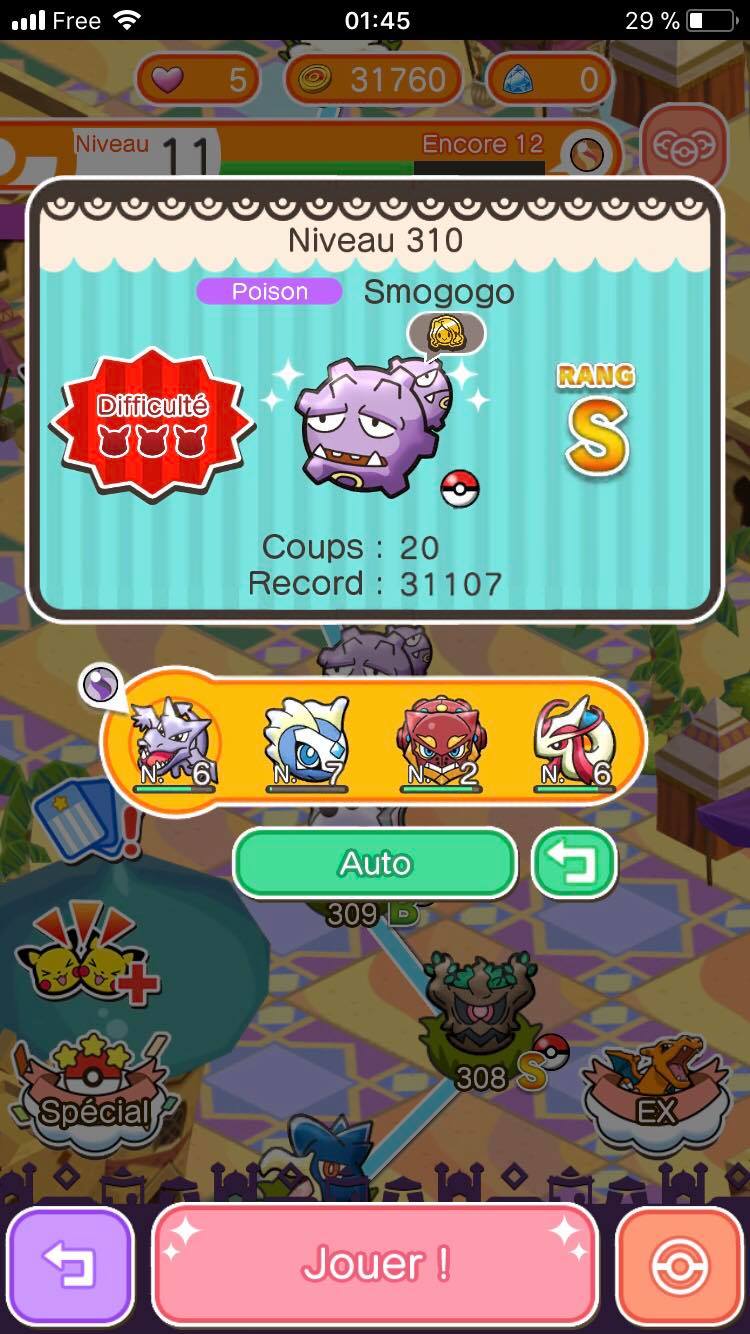Reset the team with the green arrow button

tap(574, 864)
